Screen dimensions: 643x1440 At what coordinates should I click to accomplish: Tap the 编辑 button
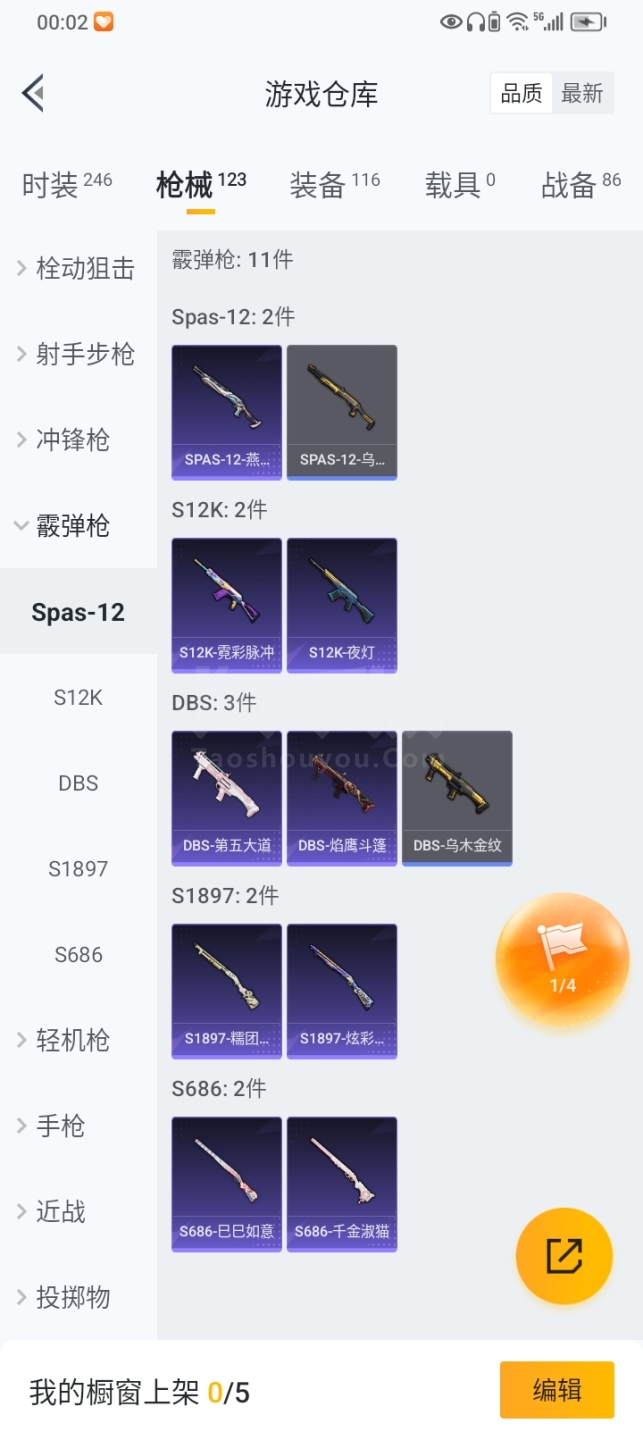(557, 1390)
